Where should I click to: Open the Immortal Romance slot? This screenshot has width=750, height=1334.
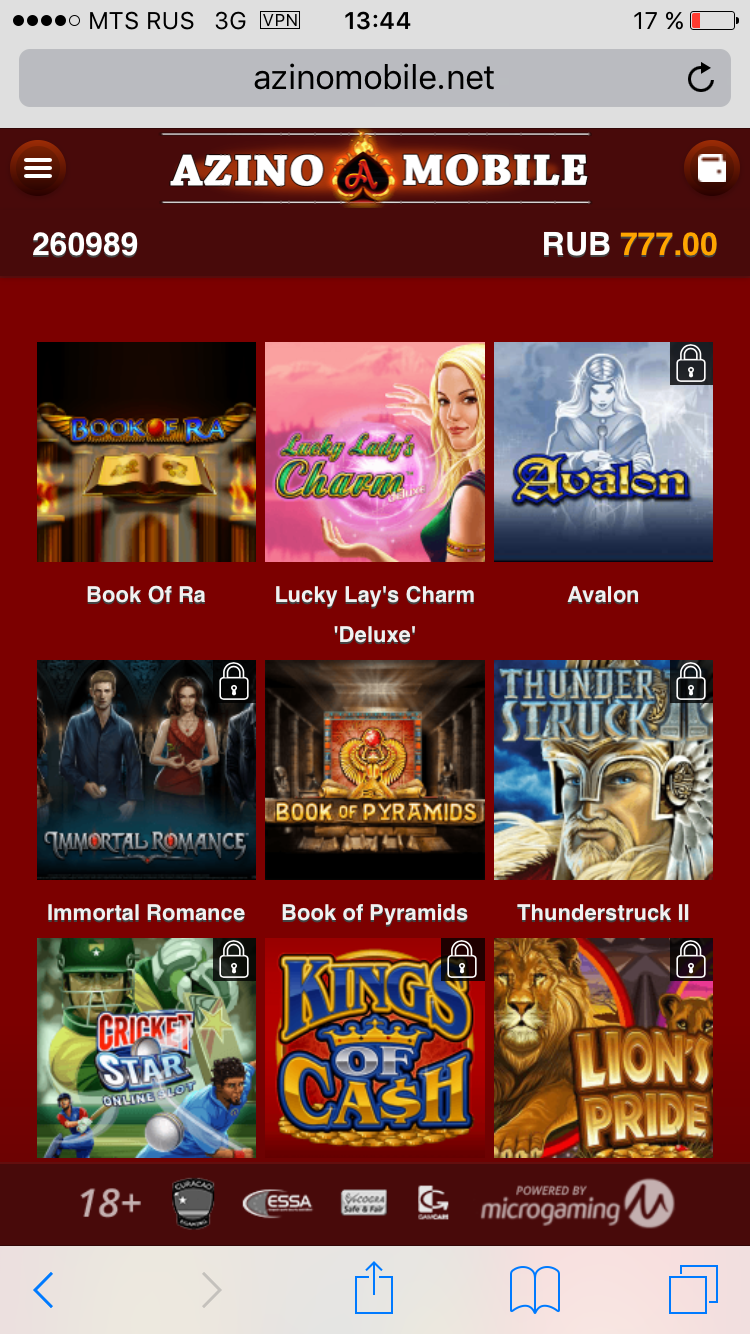(x=146, y=770)
